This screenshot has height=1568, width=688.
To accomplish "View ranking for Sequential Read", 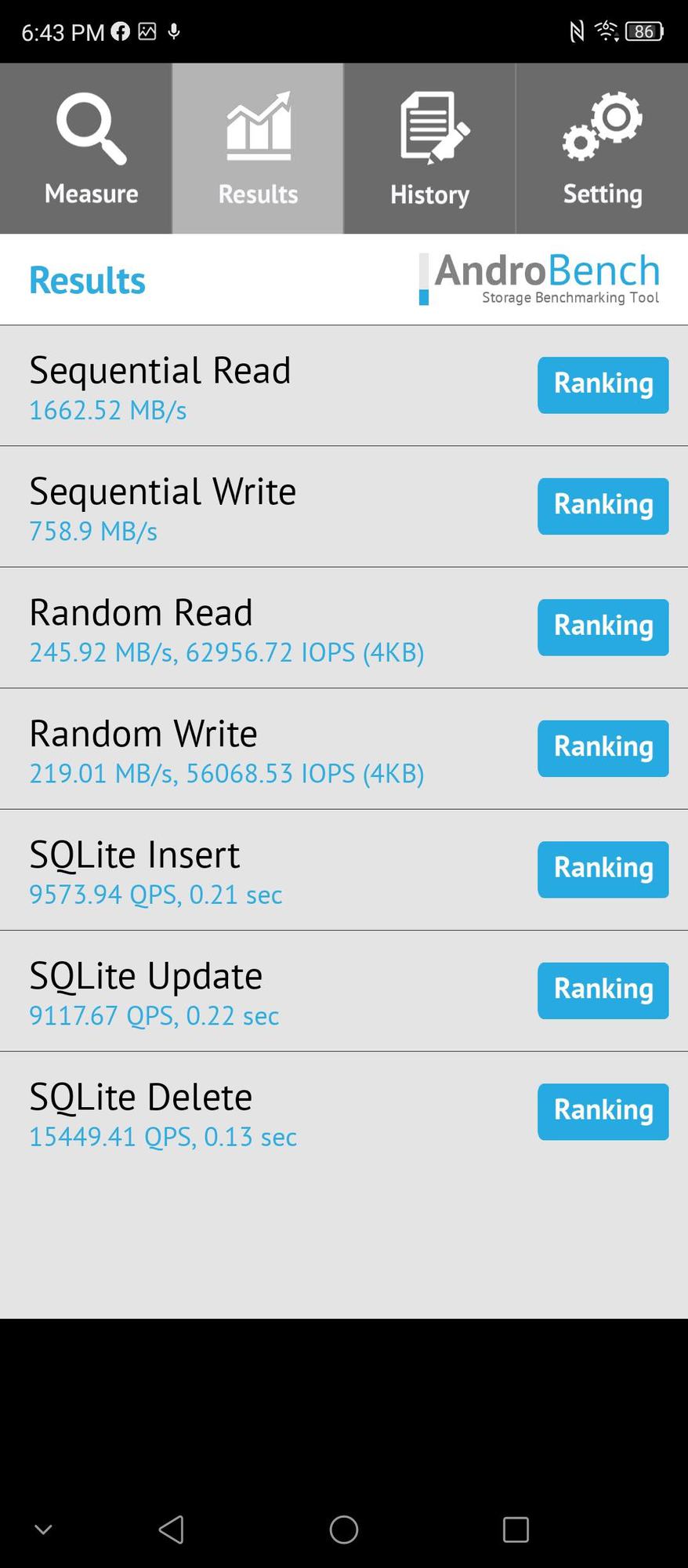I will pyautogui.click(x=603, y=385).
